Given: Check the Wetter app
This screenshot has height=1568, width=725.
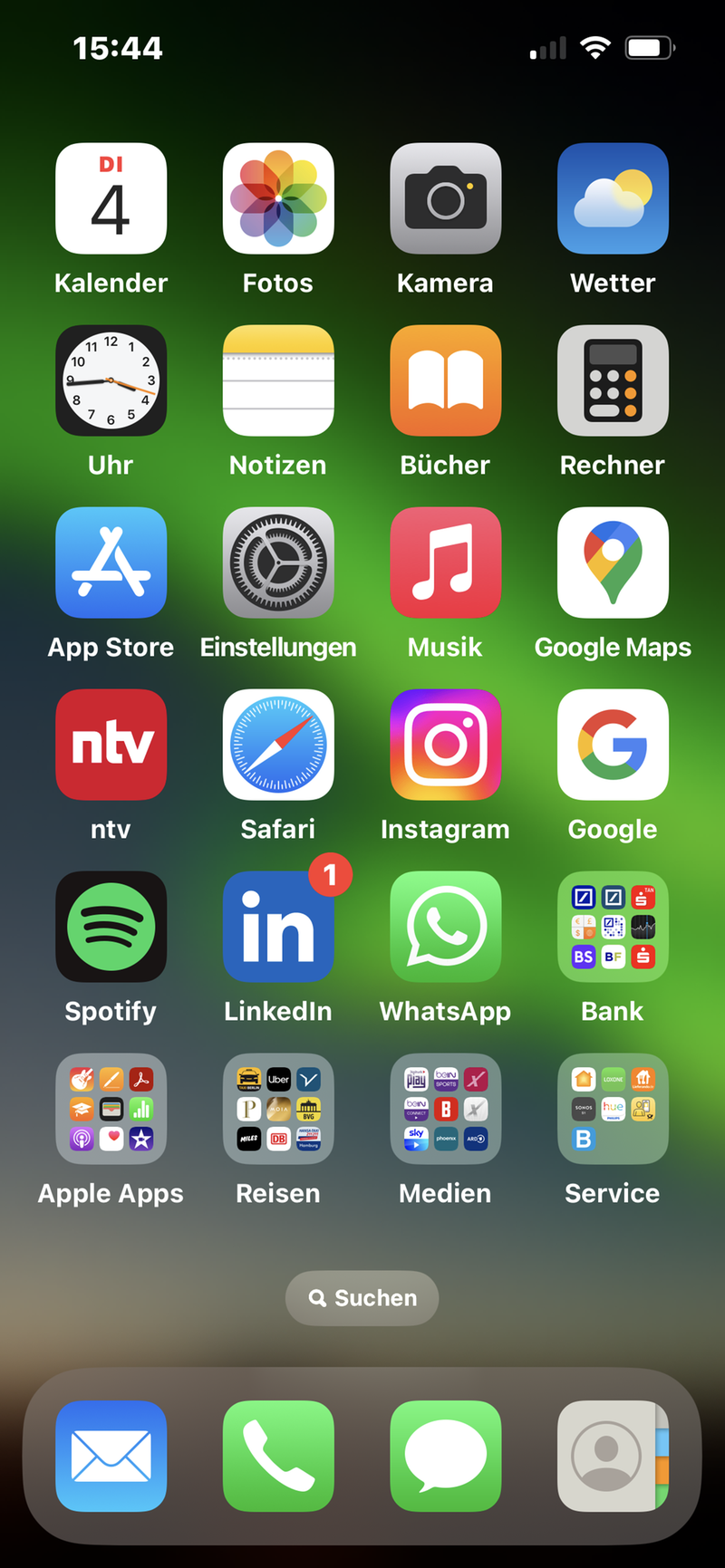Looking at the screenshot, I should click(613, 198).
